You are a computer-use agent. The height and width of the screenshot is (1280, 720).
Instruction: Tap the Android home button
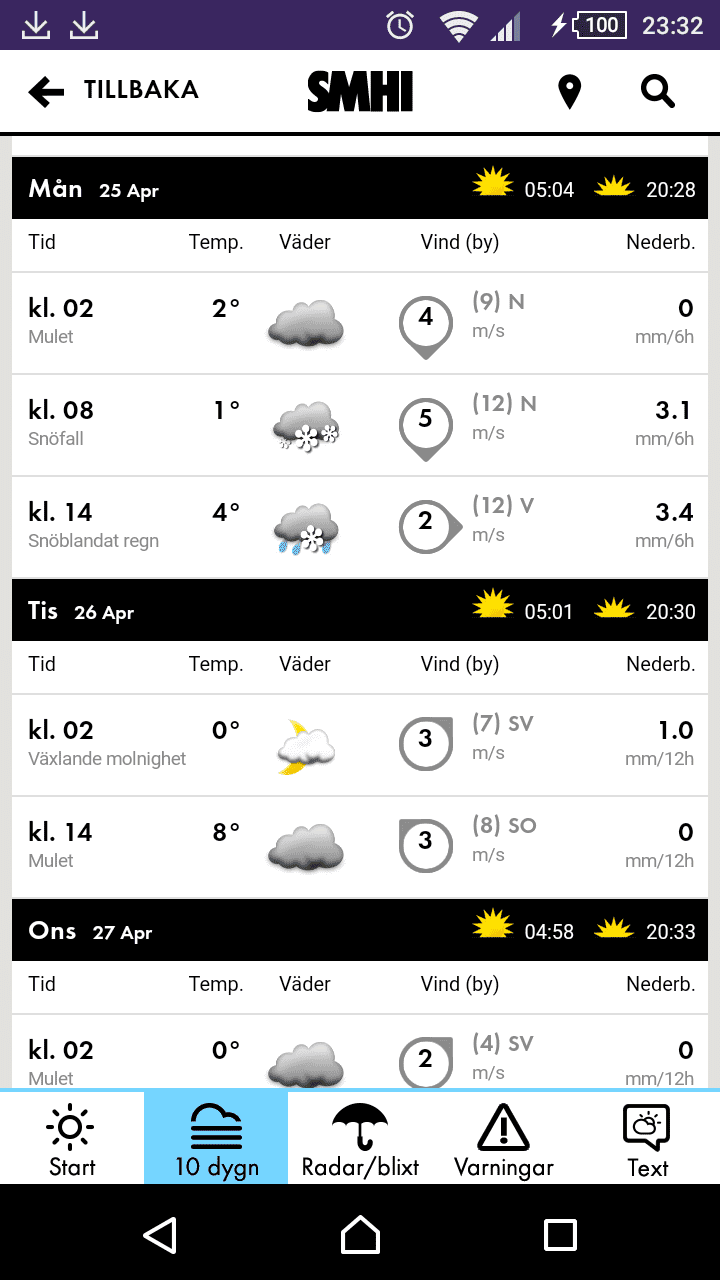click(x=360, y=1235)
